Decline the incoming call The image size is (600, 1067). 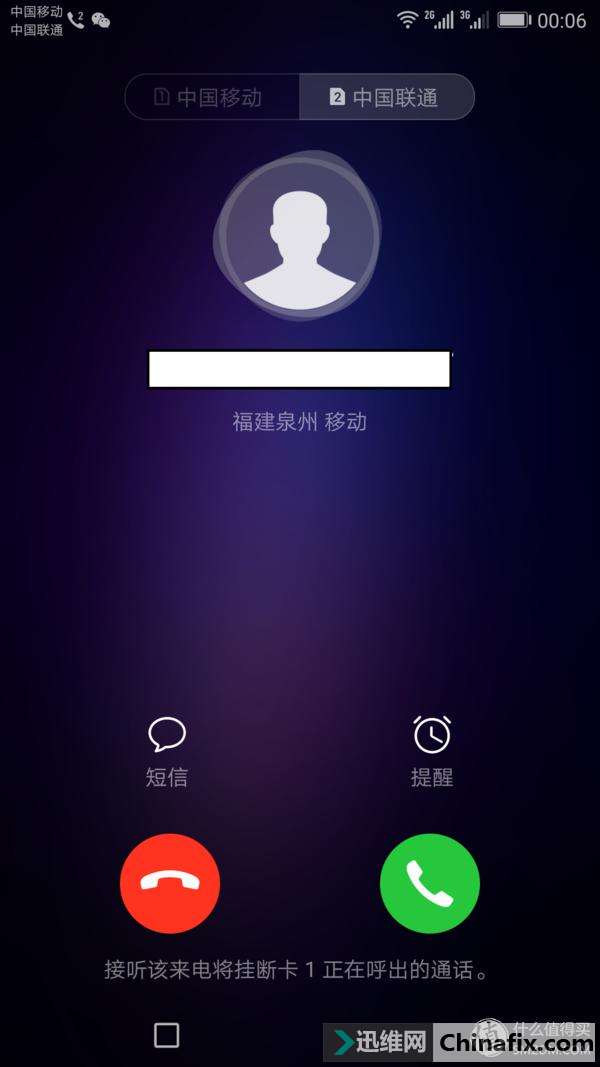click(x=170, y=883)
